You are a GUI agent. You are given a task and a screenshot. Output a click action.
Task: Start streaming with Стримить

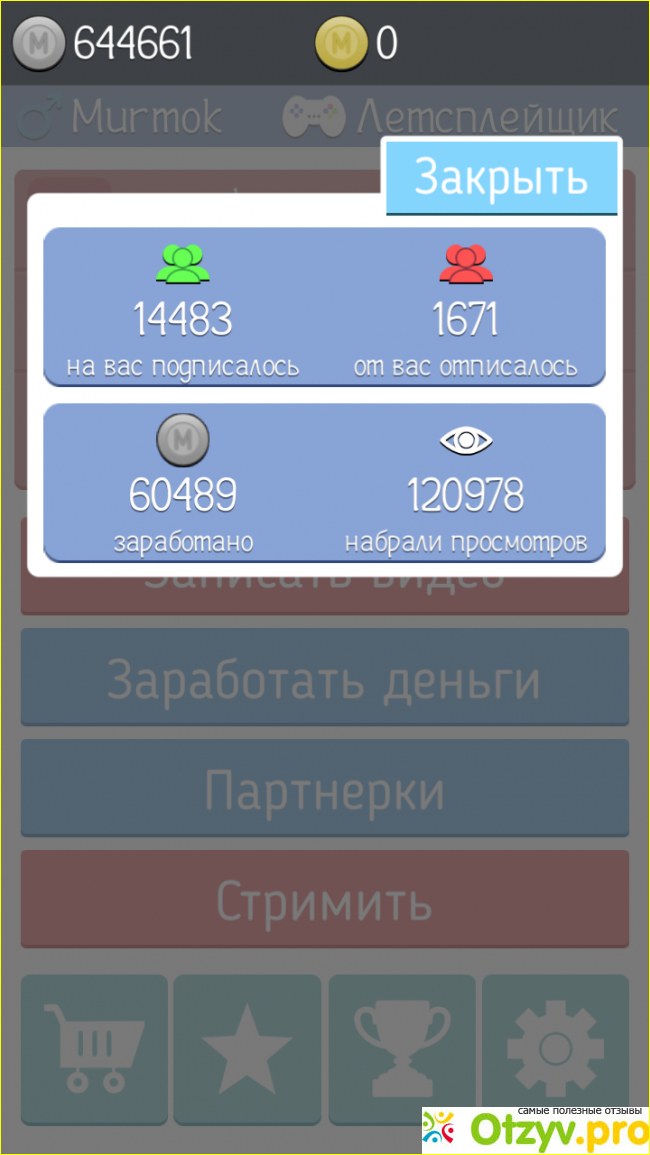324,900
